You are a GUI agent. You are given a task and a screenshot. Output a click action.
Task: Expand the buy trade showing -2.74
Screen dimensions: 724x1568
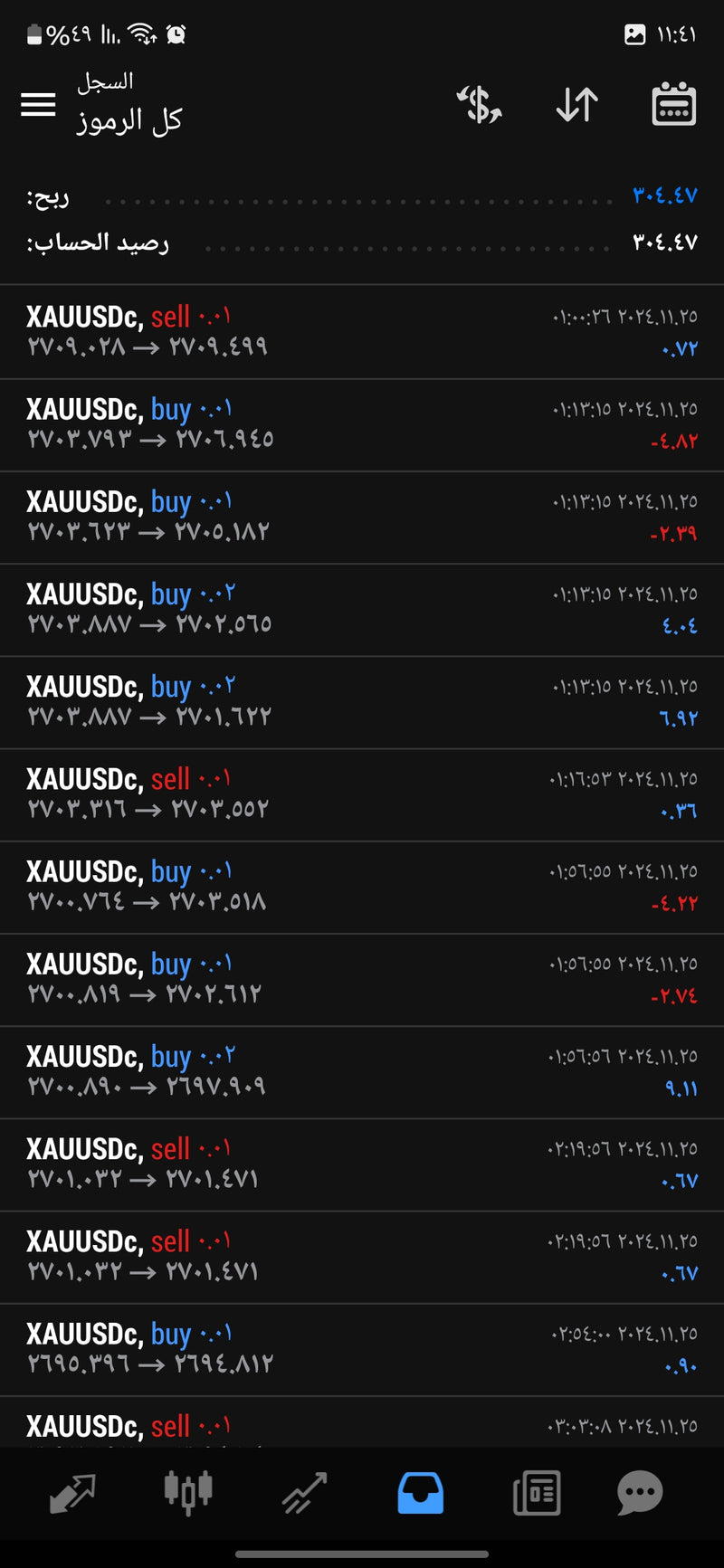point(362,979)
